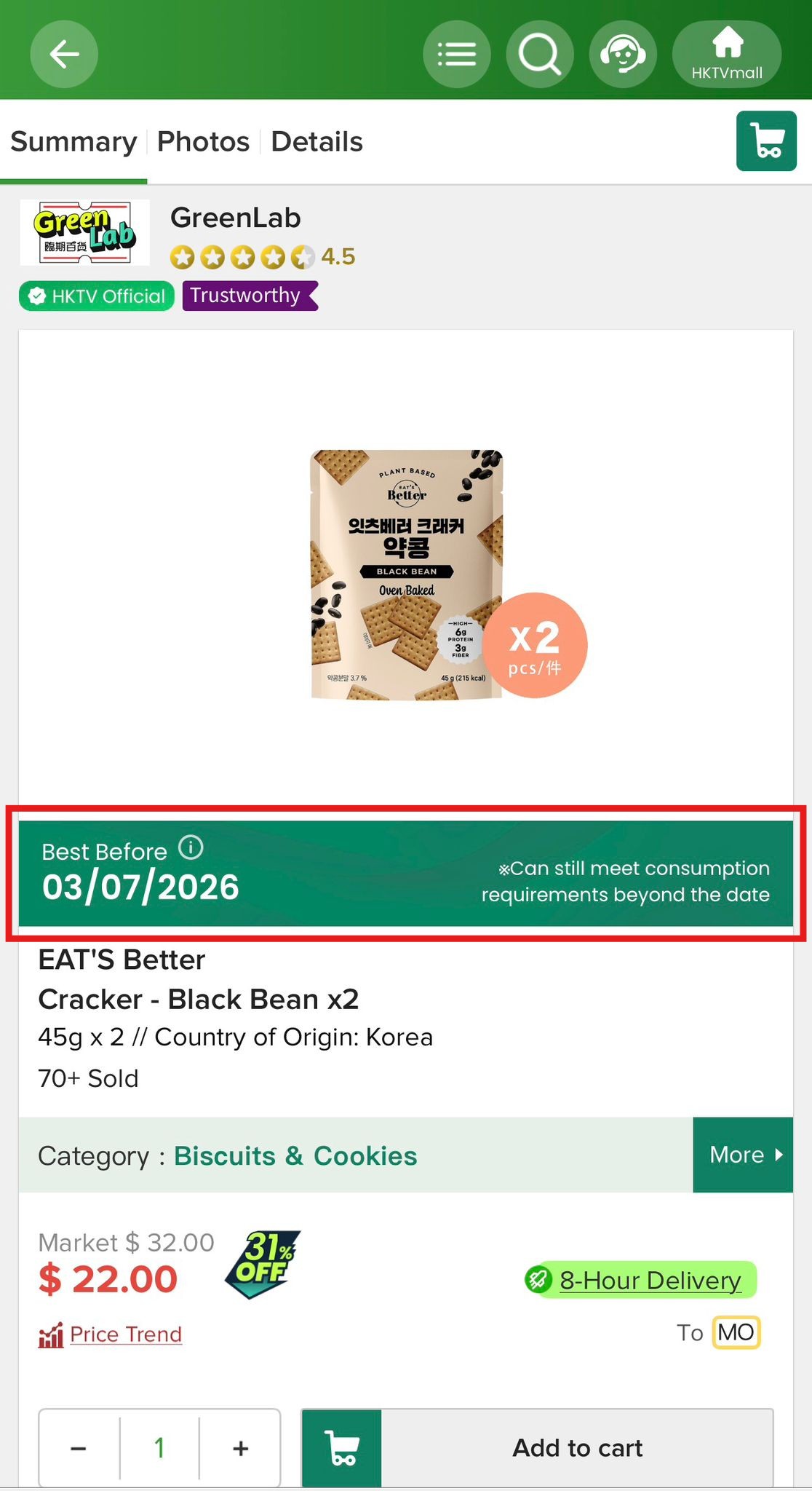
Task: Select the Summary tab
Action: (x=73, y=141)
